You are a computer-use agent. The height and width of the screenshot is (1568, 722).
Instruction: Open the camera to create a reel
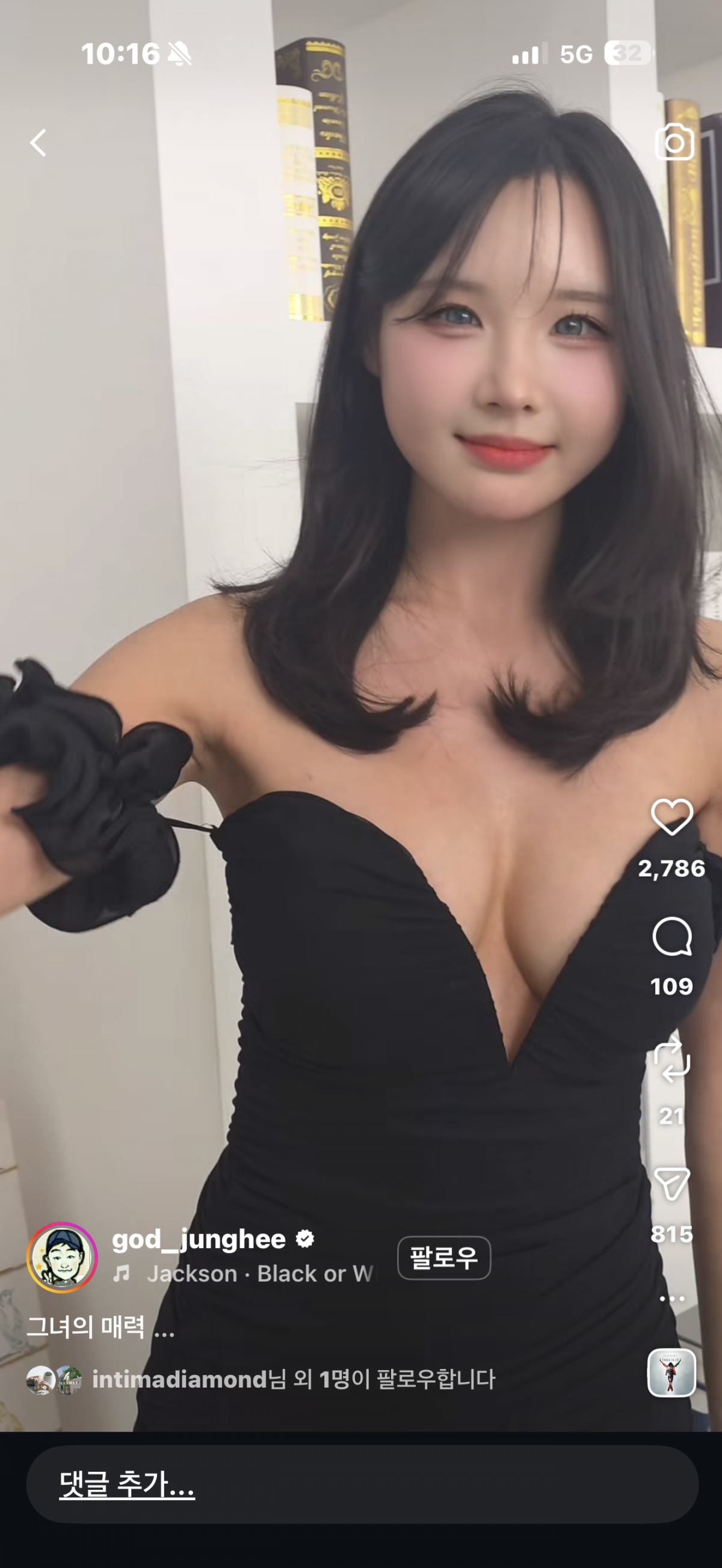(674, 142)
